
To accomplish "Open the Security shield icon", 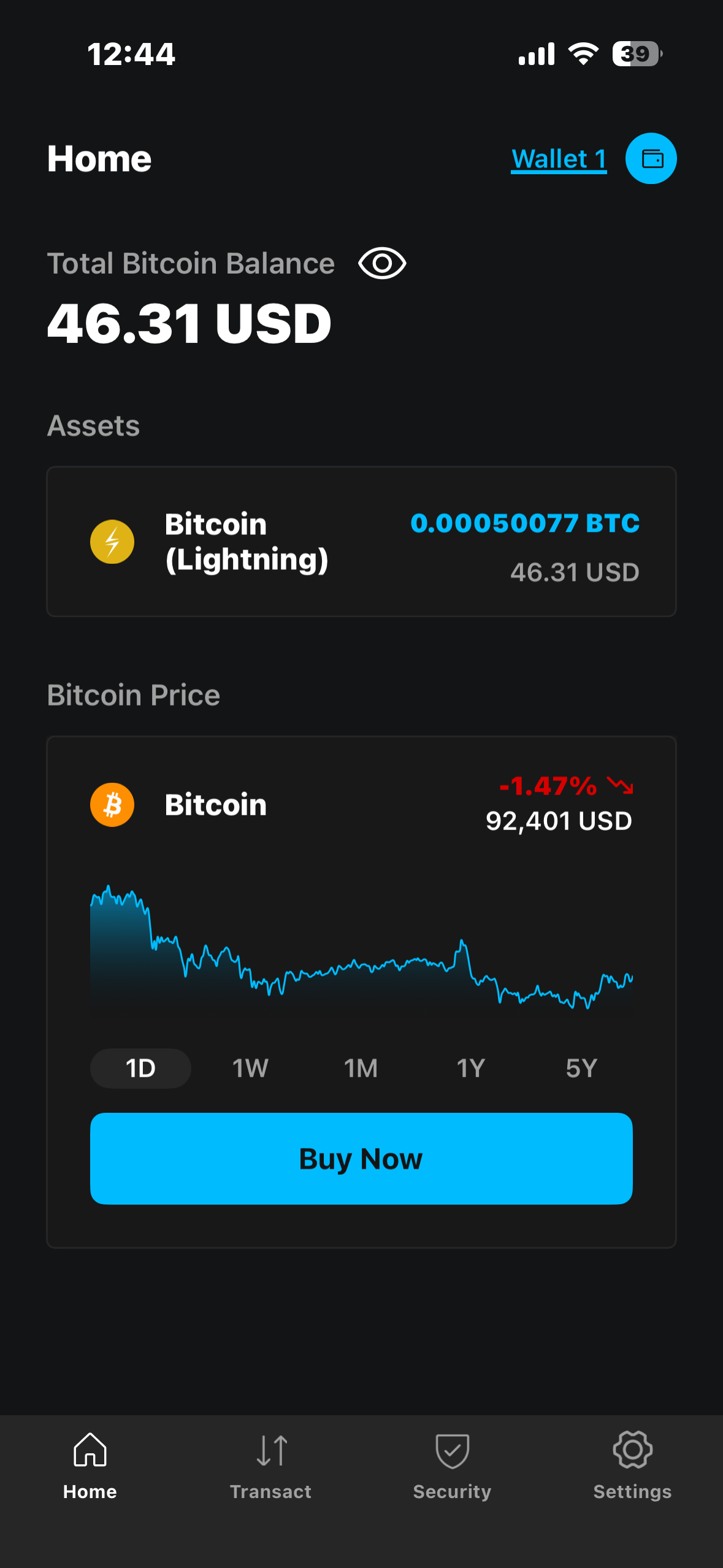I will pyautogui.click(x=452, y=1452).
